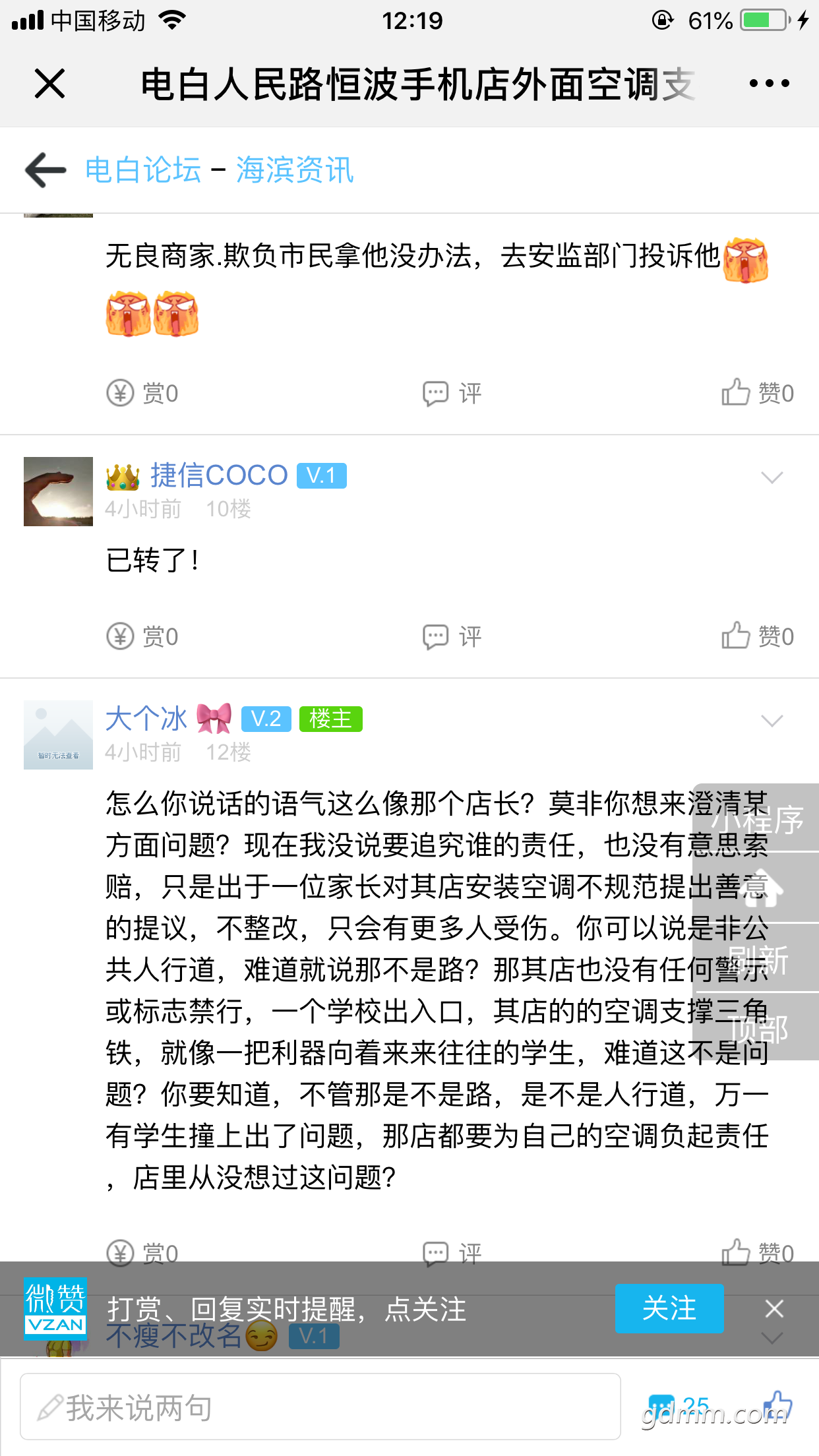This screenshot has width=819, height=1456.
Task: Like the 无良商家 comment with 赞
Action: (x=757, y=393)
